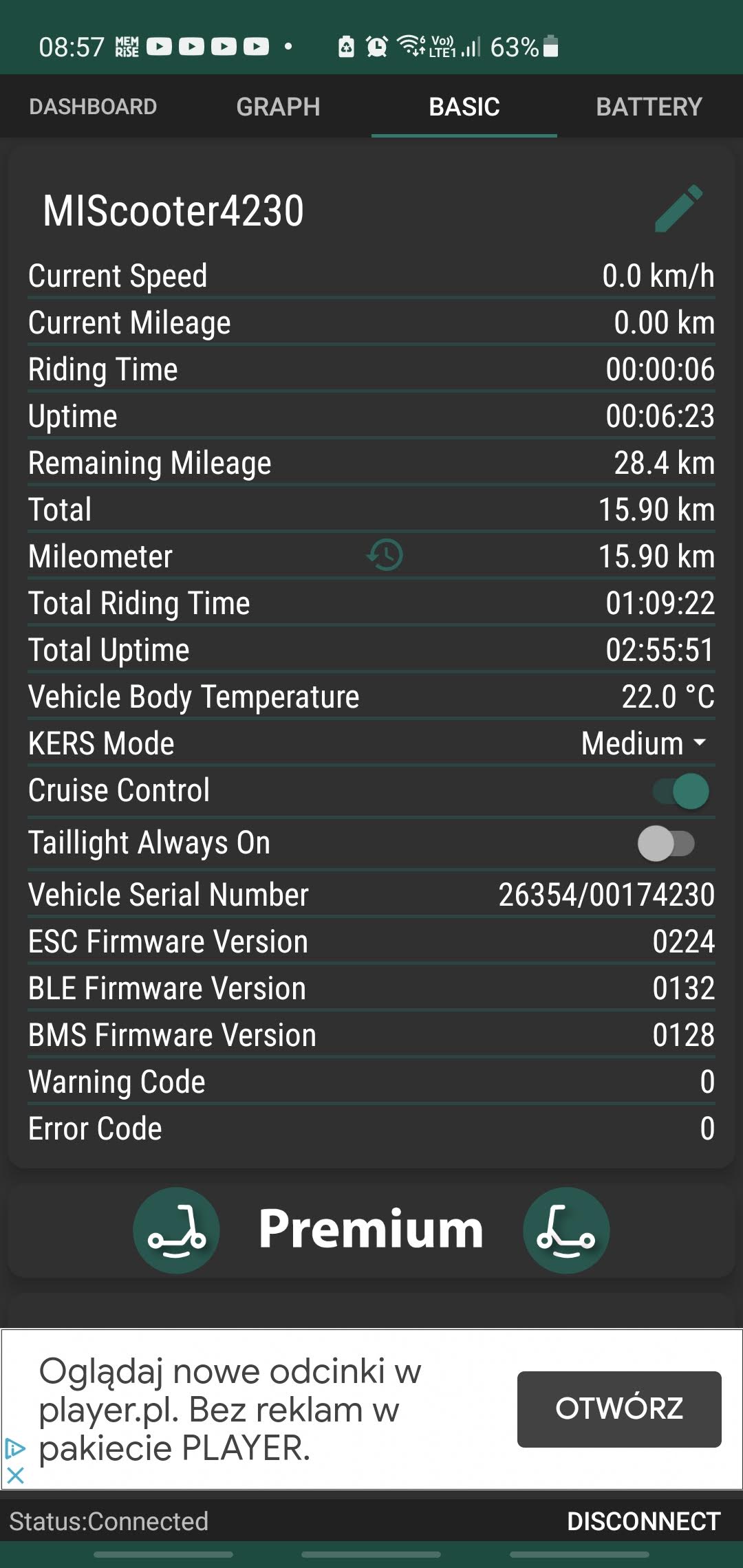743x1568 pixels.
Task: Select the Battery tab
Action: coord(649,107)
